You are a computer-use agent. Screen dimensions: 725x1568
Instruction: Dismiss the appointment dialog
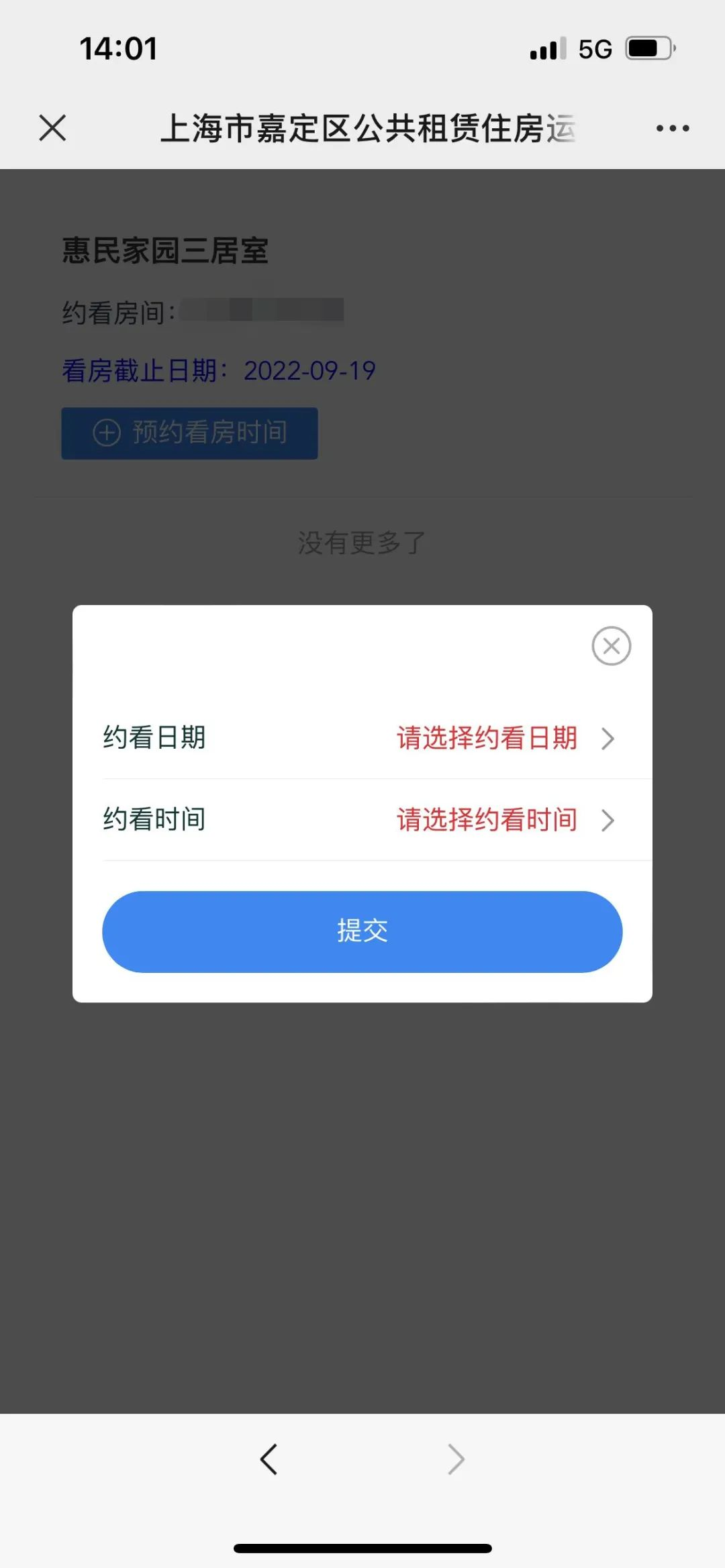pos(611,646)
